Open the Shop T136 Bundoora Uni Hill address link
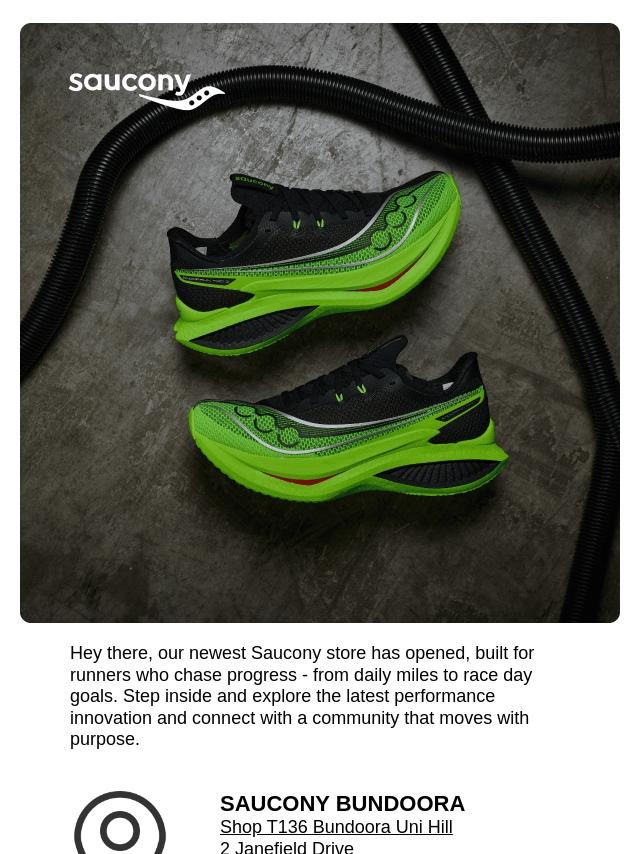Image resolution: width=640 pixels, height=854 pixels. click(x=336, y=827)
